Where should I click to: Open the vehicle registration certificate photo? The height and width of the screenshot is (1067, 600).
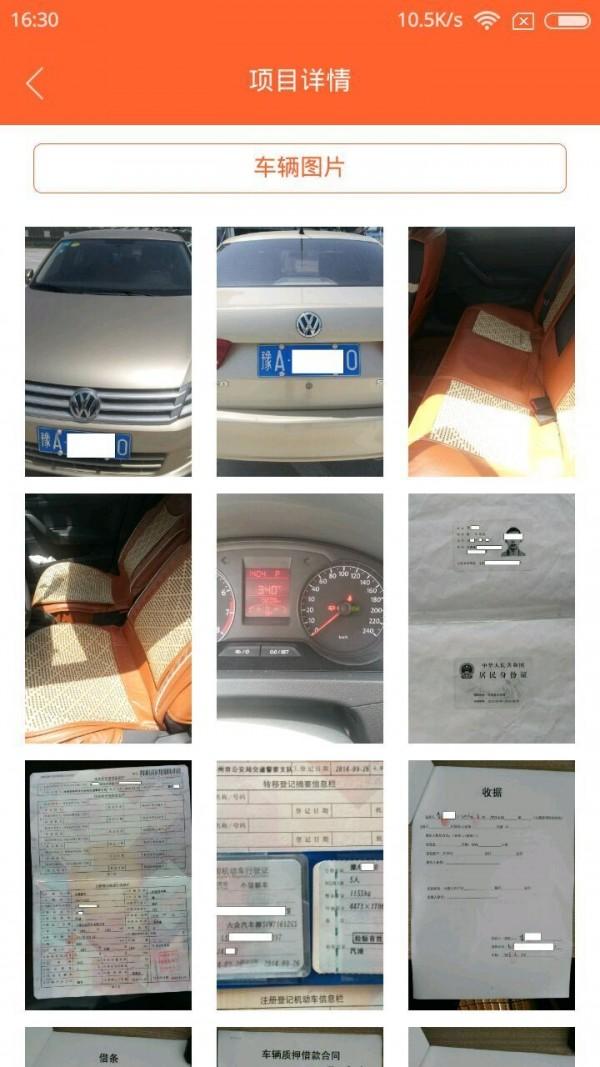pos(108,885)
